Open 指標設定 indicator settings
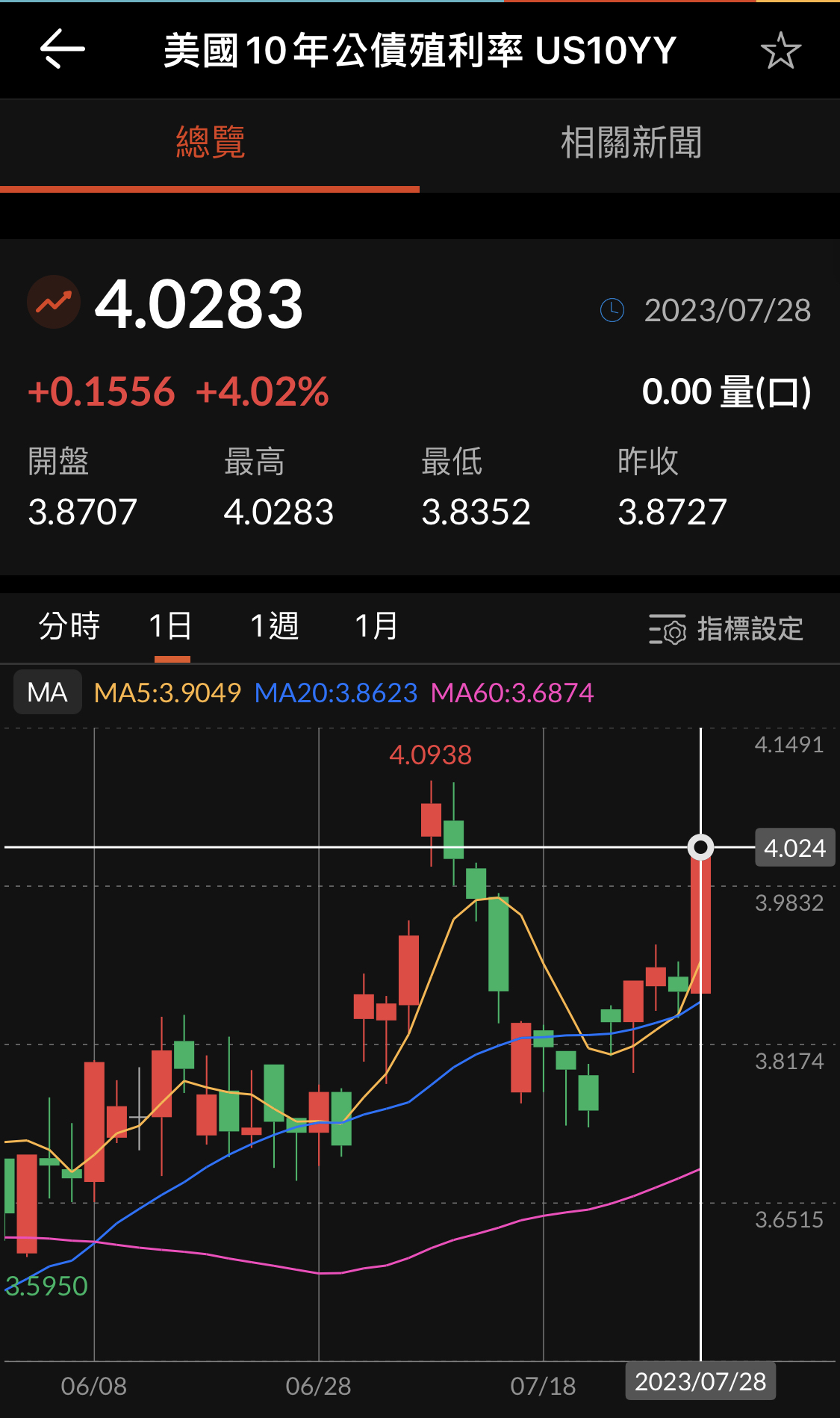This screenshot has height=1418, width=840. 750,630
